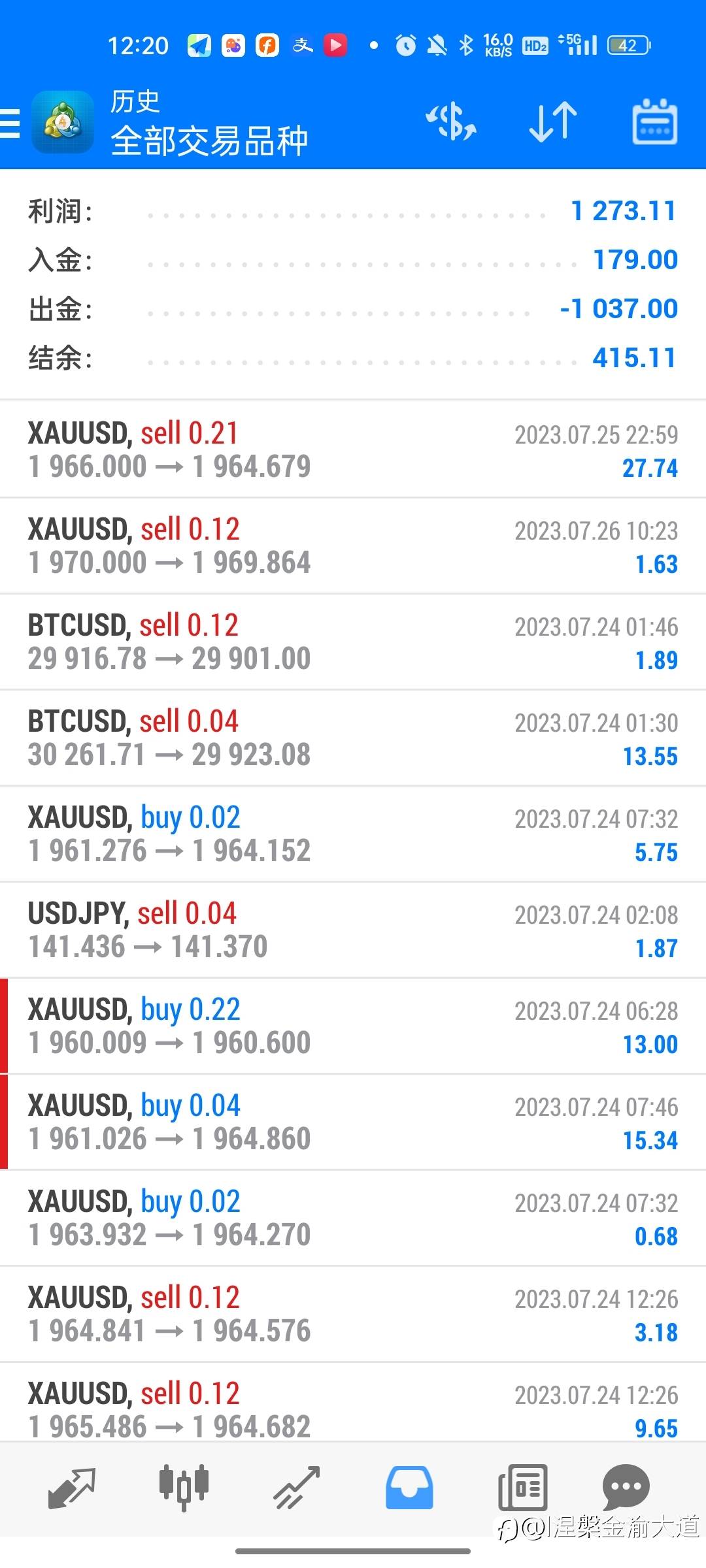This screenshot has width=706, height=1568.
Task: Open the symbol filter dollar icon
Action: (451, 122)
